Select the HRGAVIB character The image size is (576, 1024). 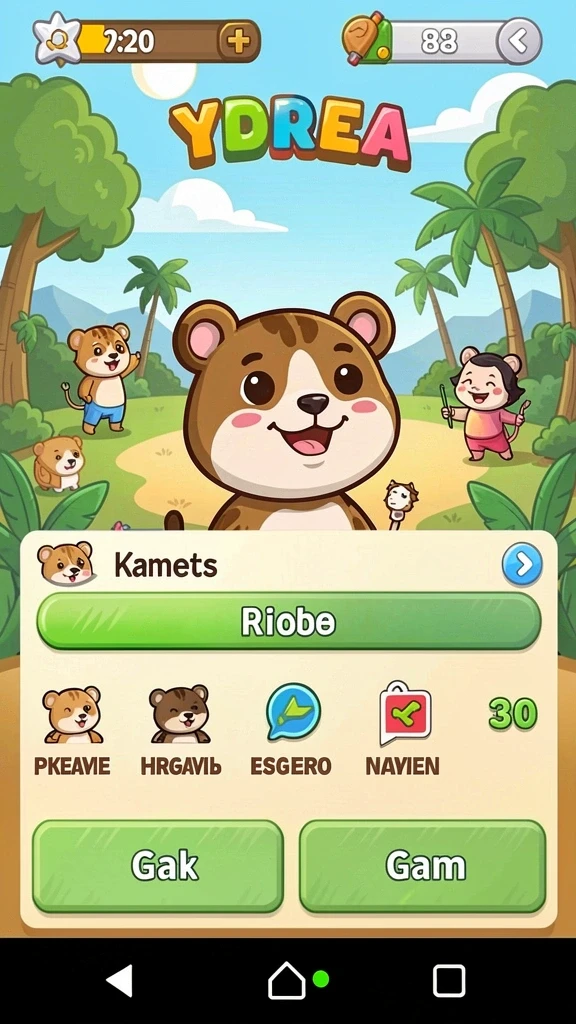point(180,714)
